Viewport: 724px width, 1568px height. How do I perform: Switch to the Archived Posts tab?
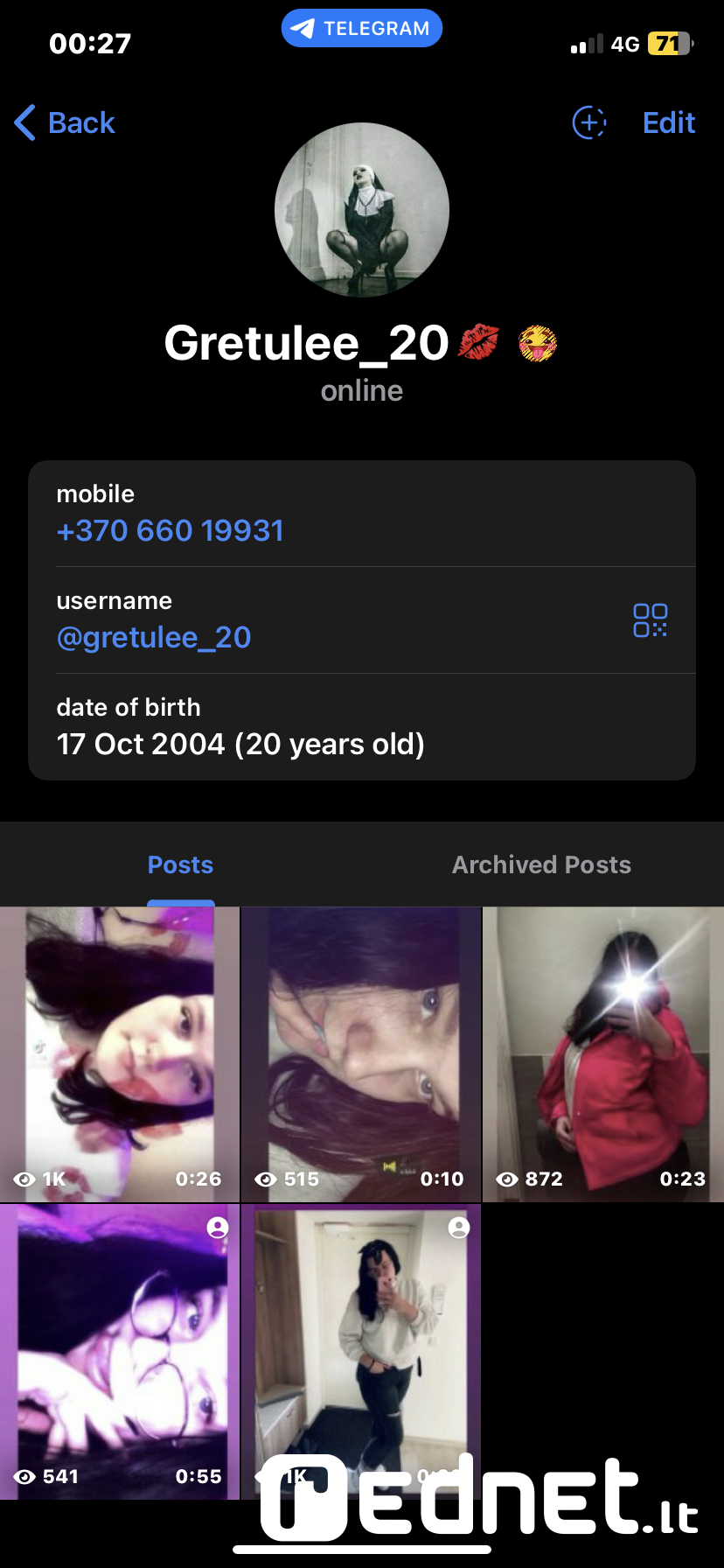(541, 865)
